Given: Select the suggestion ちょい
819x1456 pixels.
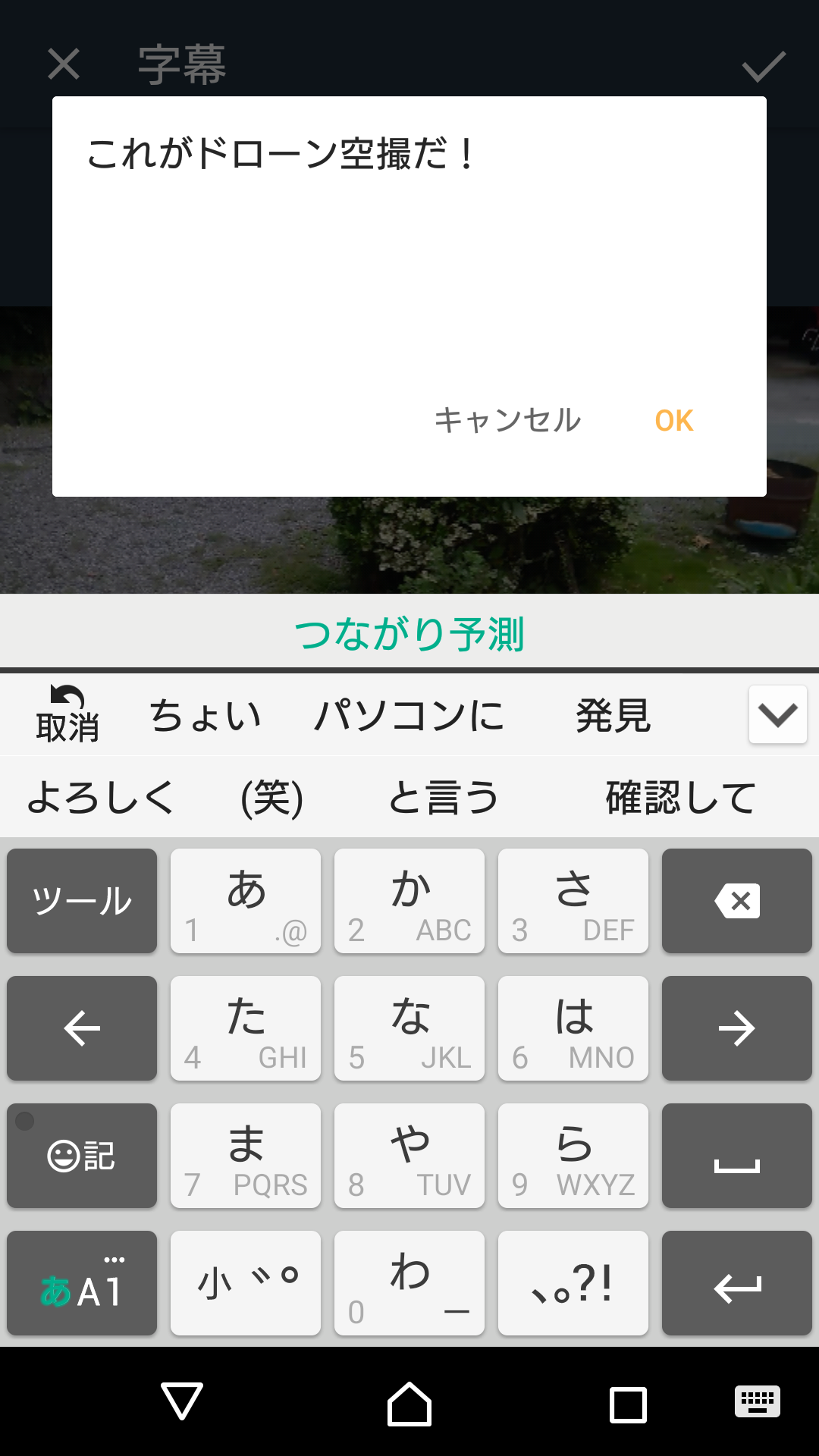Looking at the screenshot, I should (x=205, y=716).
